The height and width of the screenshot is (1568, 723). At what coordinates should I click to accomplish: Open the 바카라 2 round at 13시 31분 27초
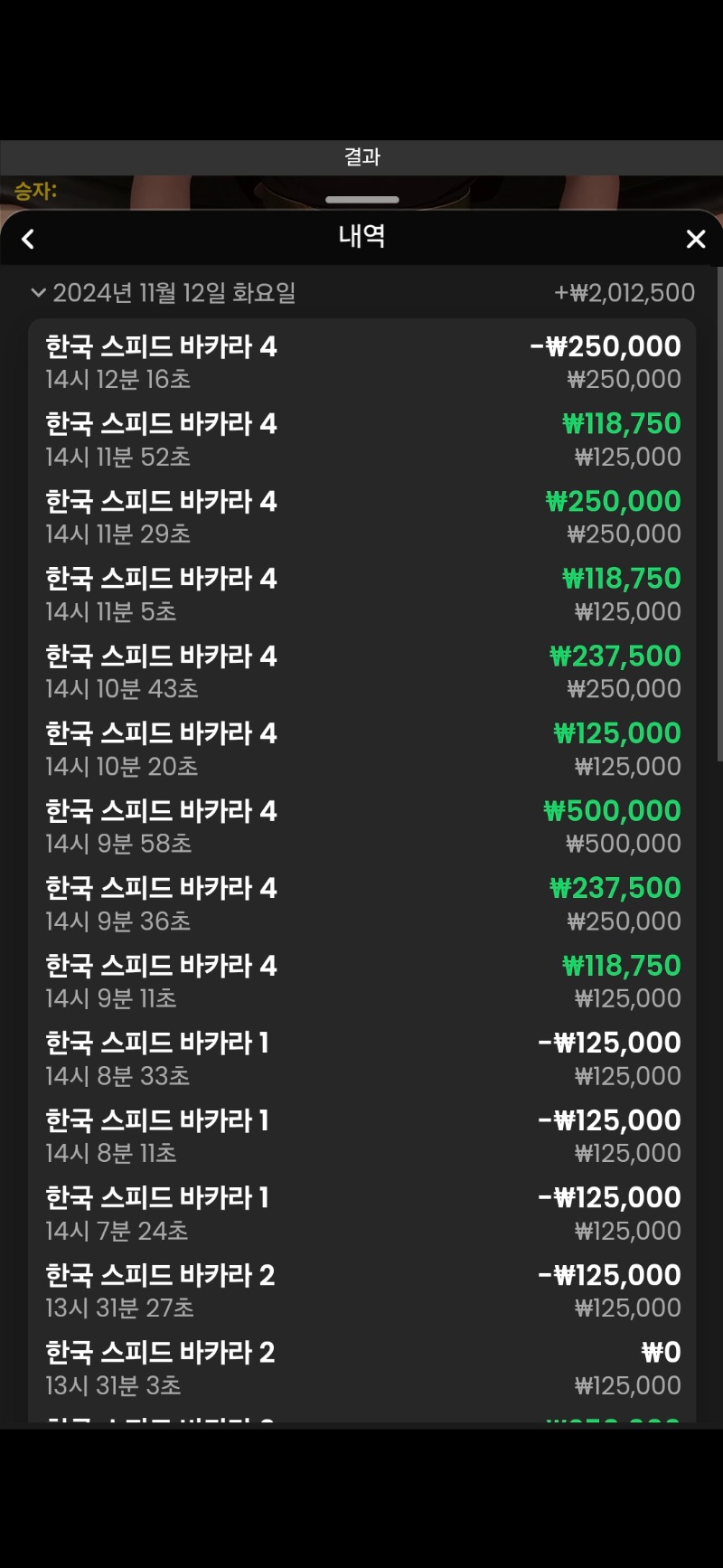click(361, 1290)
